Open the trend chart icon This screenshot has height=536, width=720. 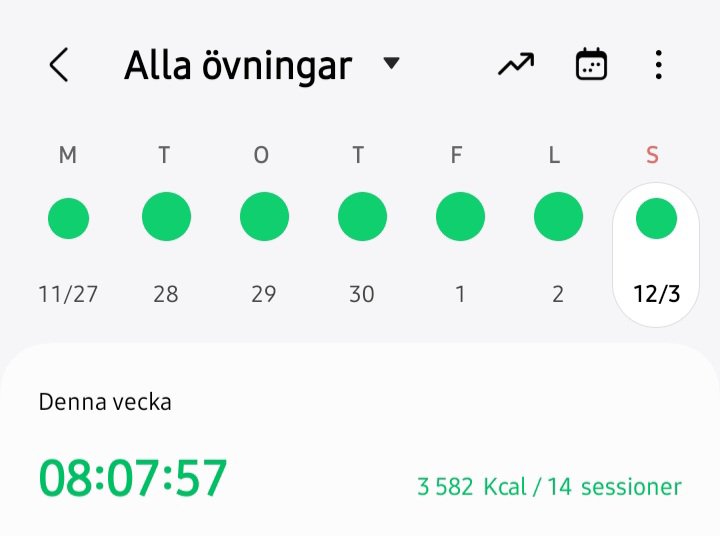tap(516, 65)
